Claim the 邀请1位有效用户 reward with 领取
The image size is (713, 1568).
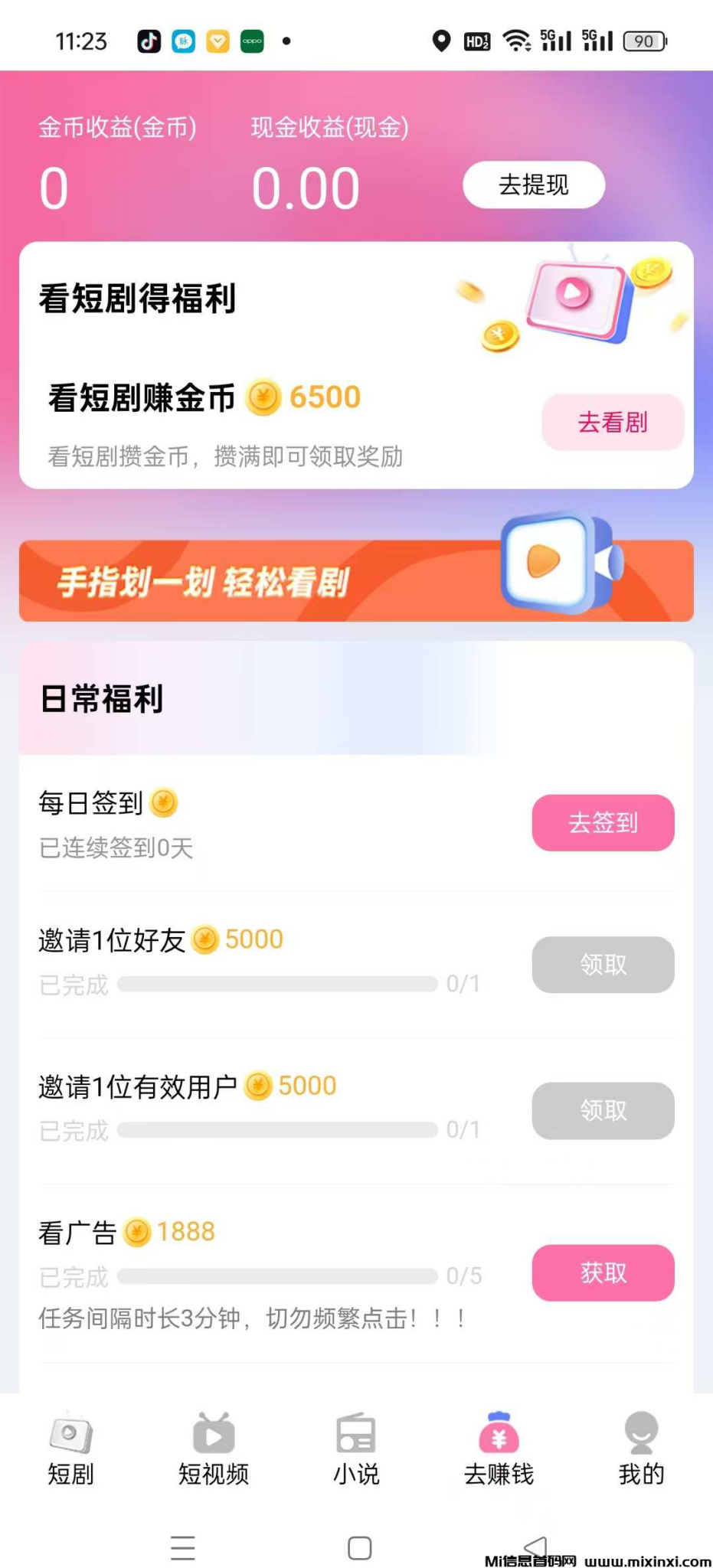603,1110
